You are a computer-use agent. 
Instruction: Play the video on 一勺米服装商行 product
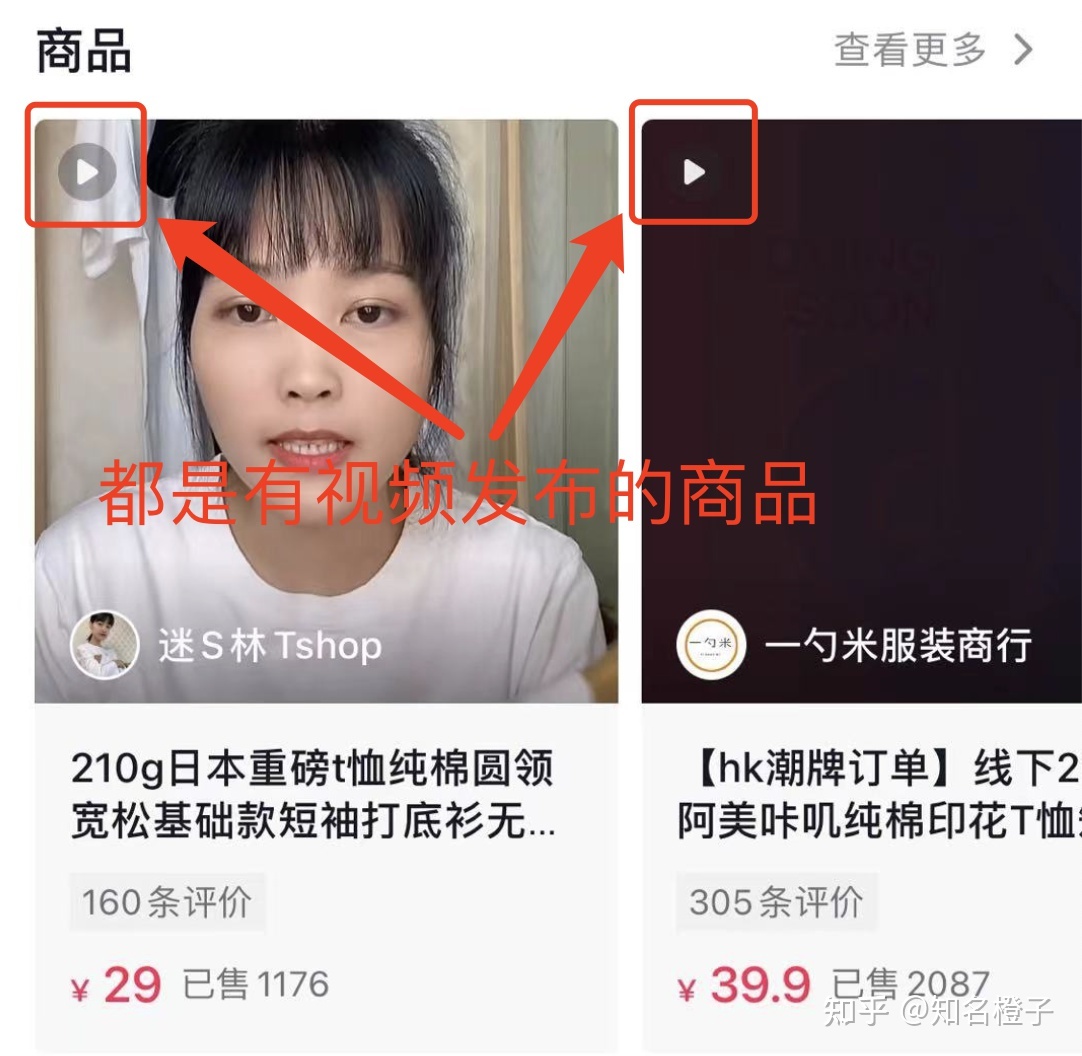click(x=693, y=173)
